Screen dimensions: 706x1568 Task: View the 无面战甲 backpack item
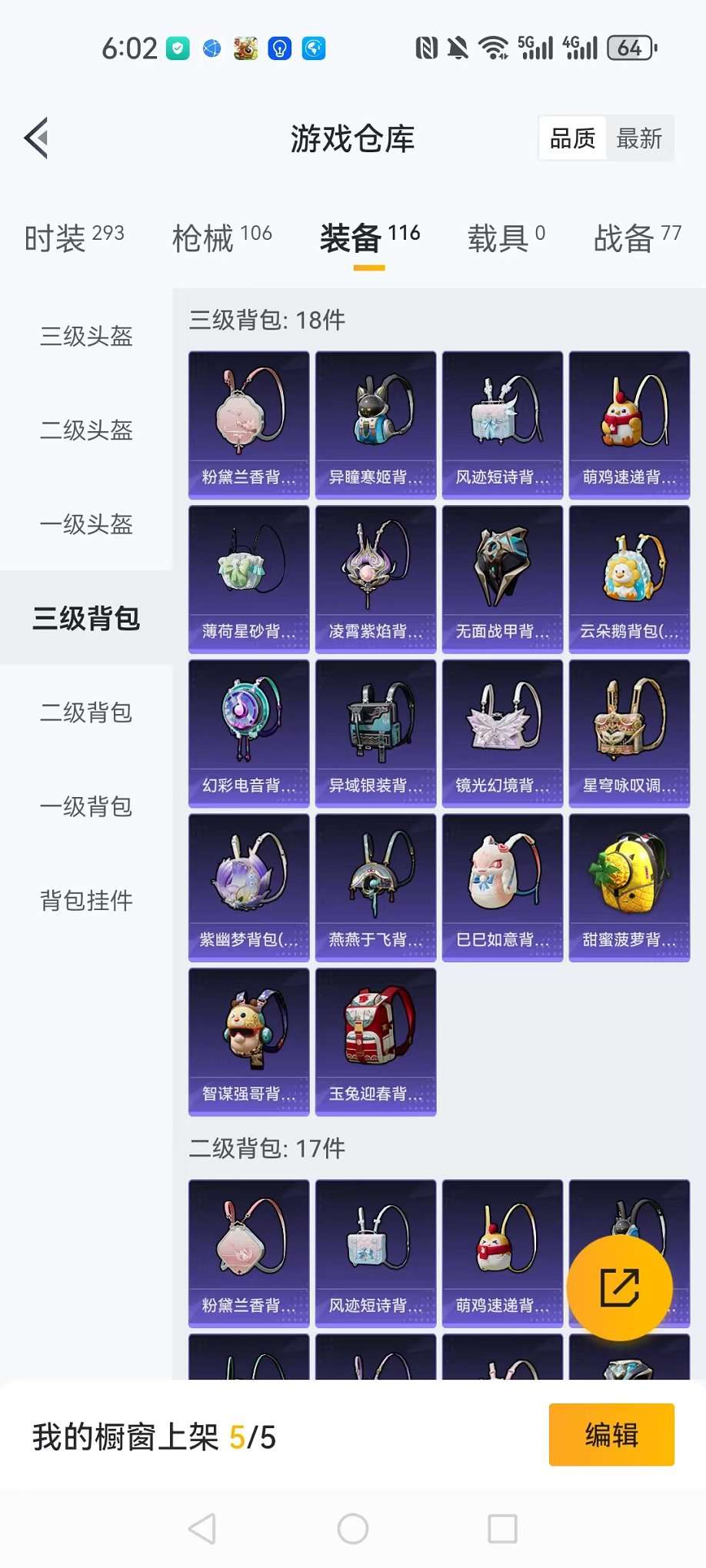pos(502,580)
